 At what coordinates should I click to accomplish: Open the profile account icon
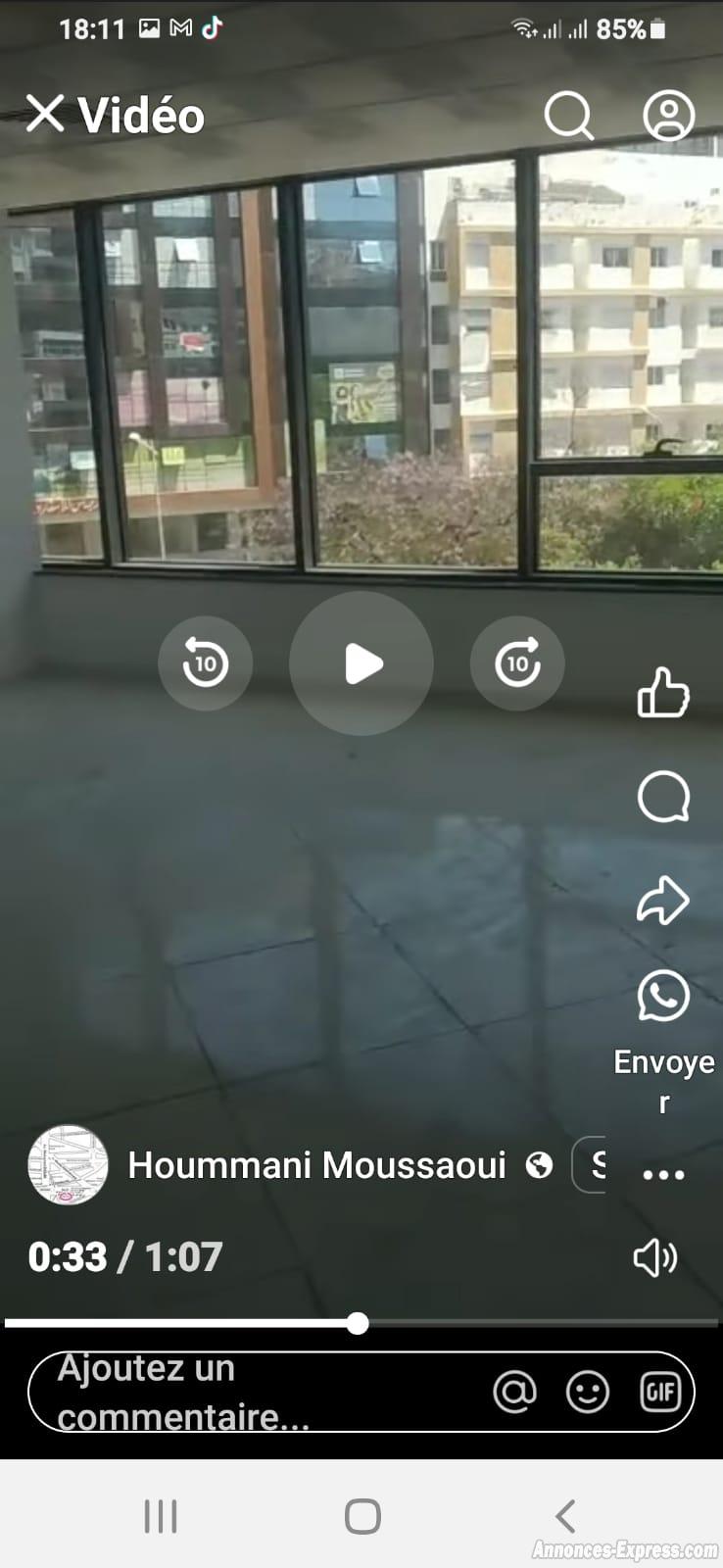[x=669, y=116]
